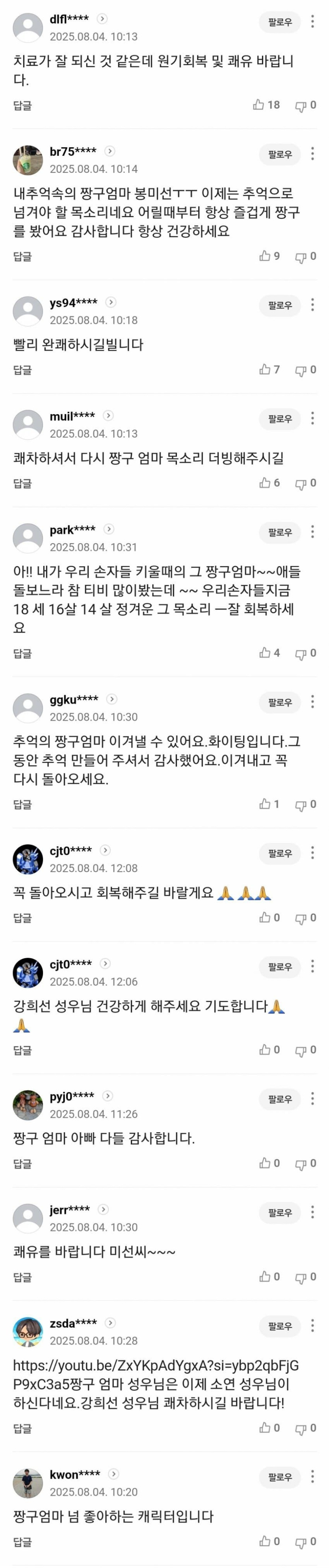Image resolution: width=329 pixels, height=1568 pixels.
Task: Open overflow menu on zsda****'s comment
Action: point(312,1326)
